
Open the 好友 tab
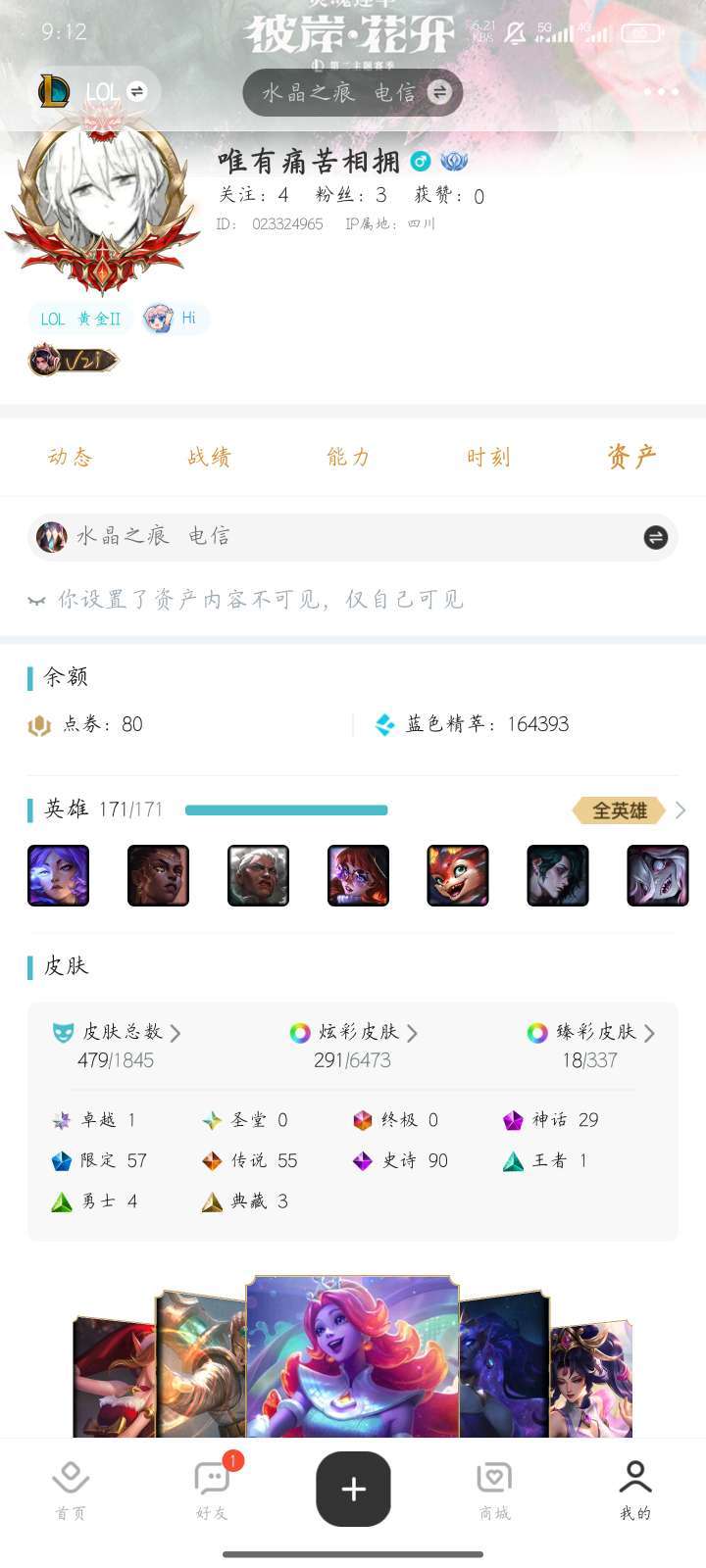point(212,1490)
